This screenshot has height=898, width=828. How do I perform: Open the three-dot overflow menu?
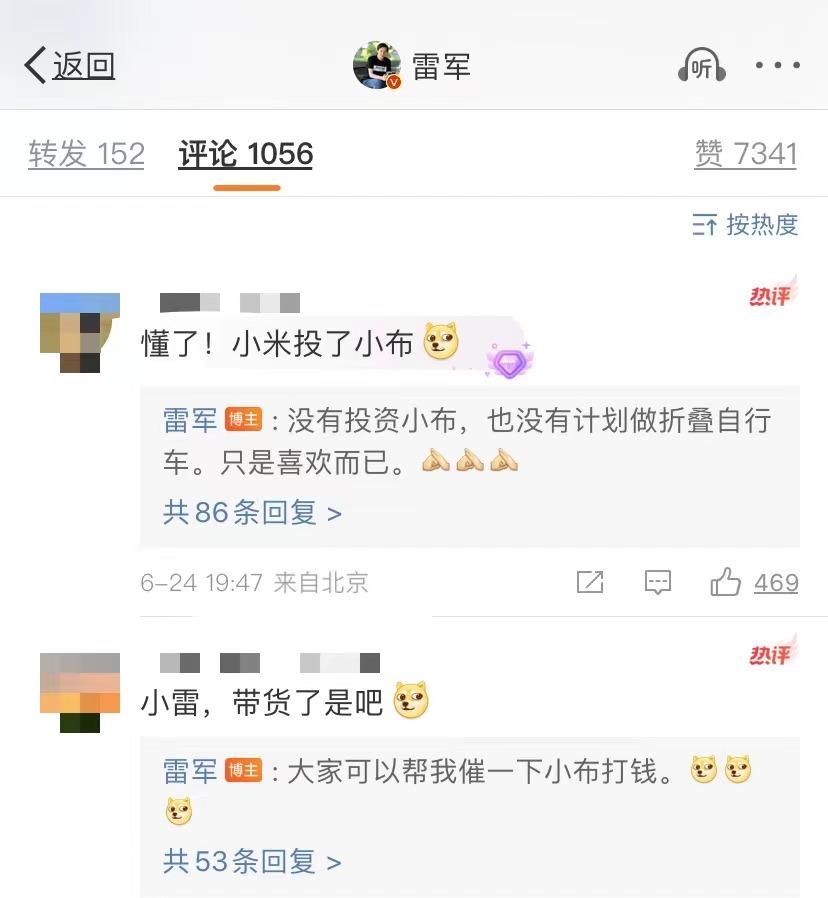pos(777,66)
